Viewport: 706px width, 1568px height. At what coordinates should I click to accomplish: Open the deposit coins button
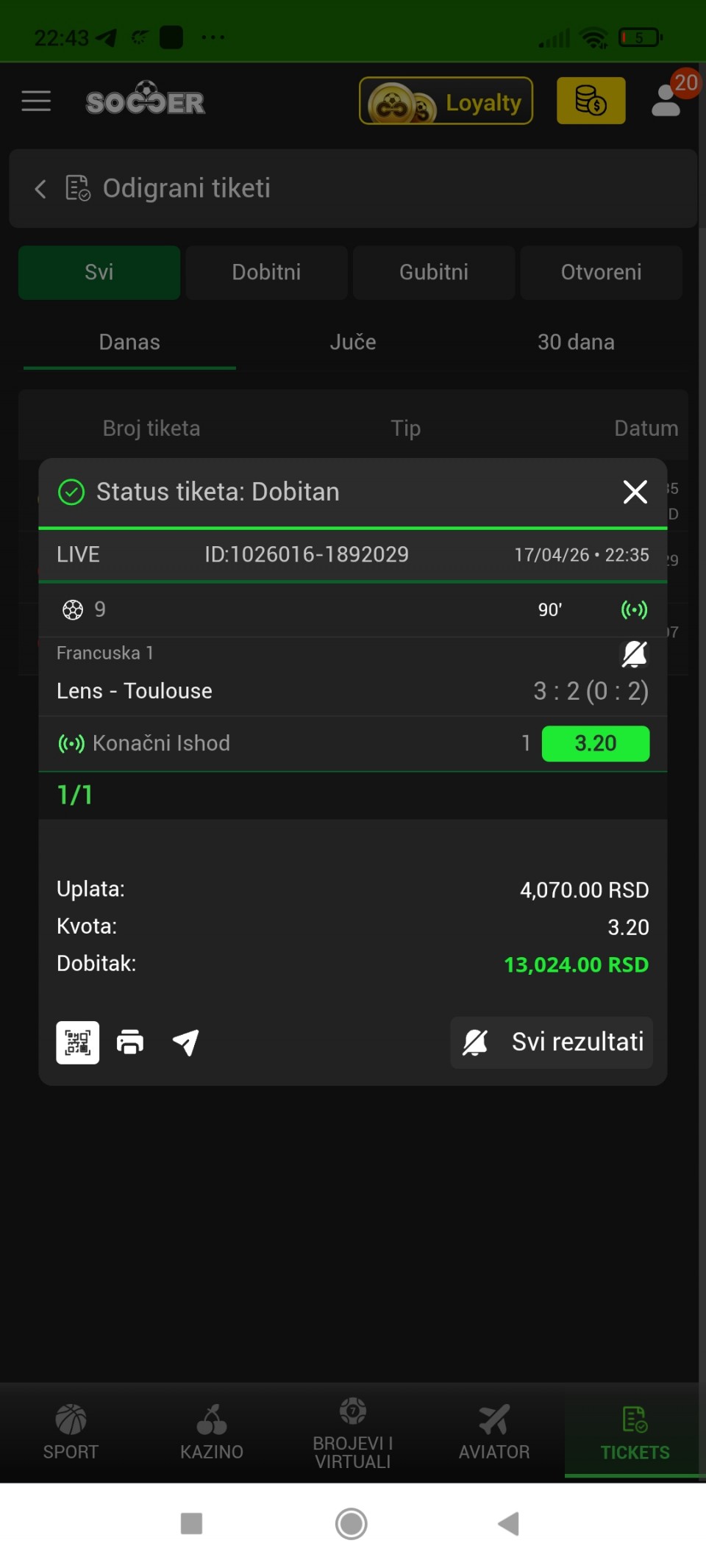(x=591, y=101)
